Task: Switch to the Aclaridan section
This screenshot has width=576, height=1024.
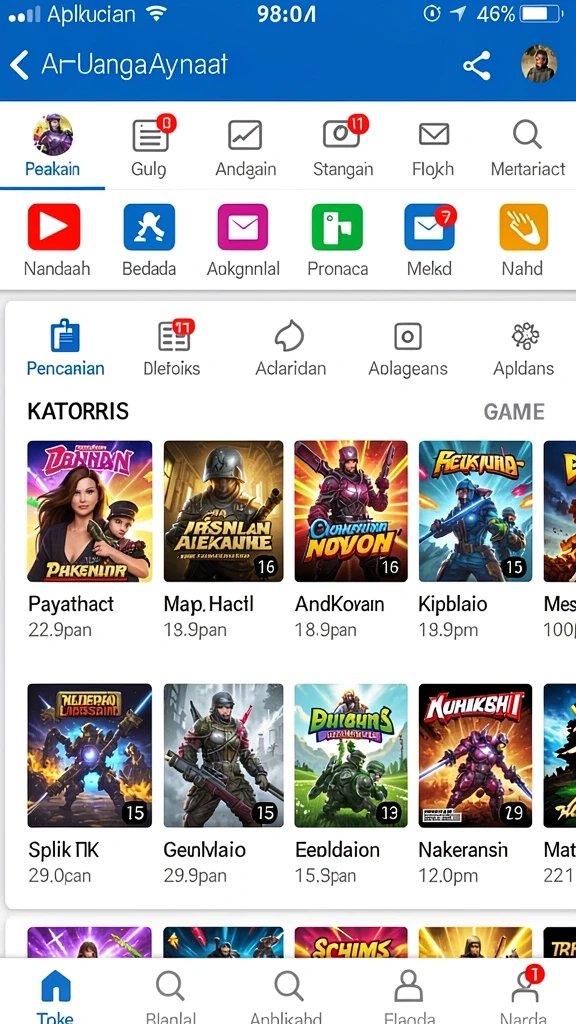Action: pos(290,349)
